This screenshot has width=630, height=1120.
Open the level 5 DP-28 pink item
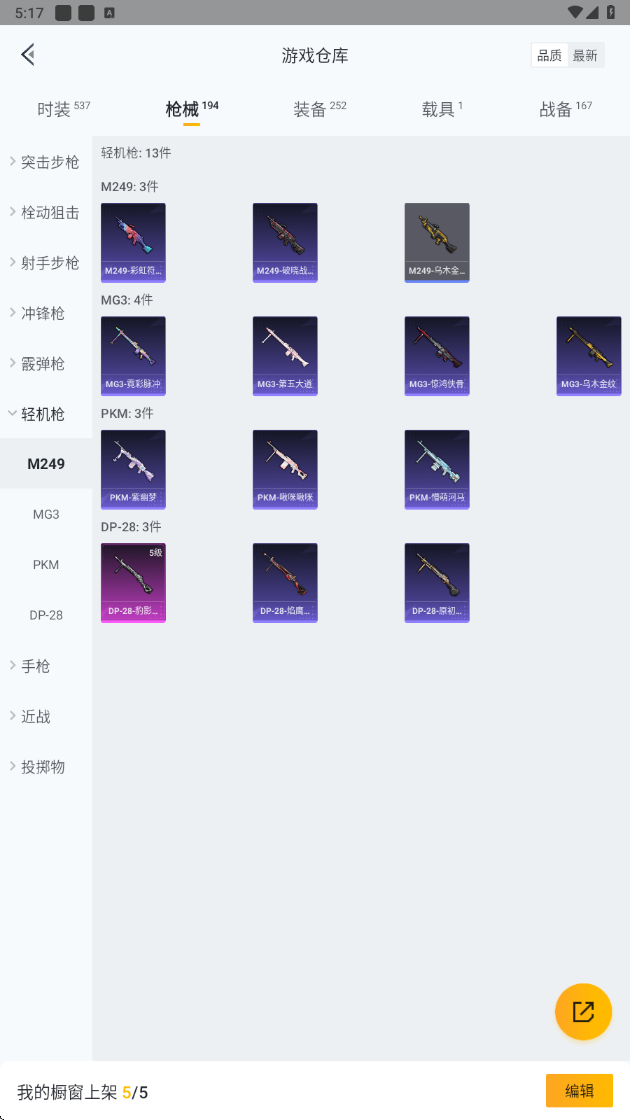(x=133, y=582)
